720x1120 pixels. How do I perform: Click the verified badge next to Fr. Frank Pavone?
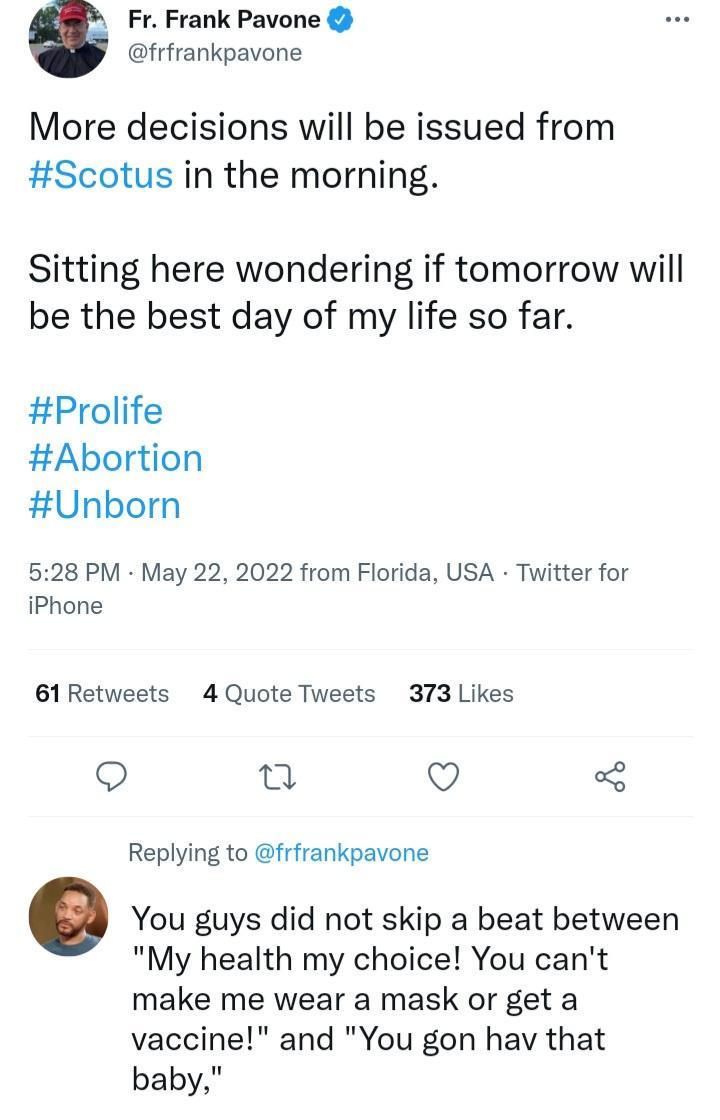(340, 20)
